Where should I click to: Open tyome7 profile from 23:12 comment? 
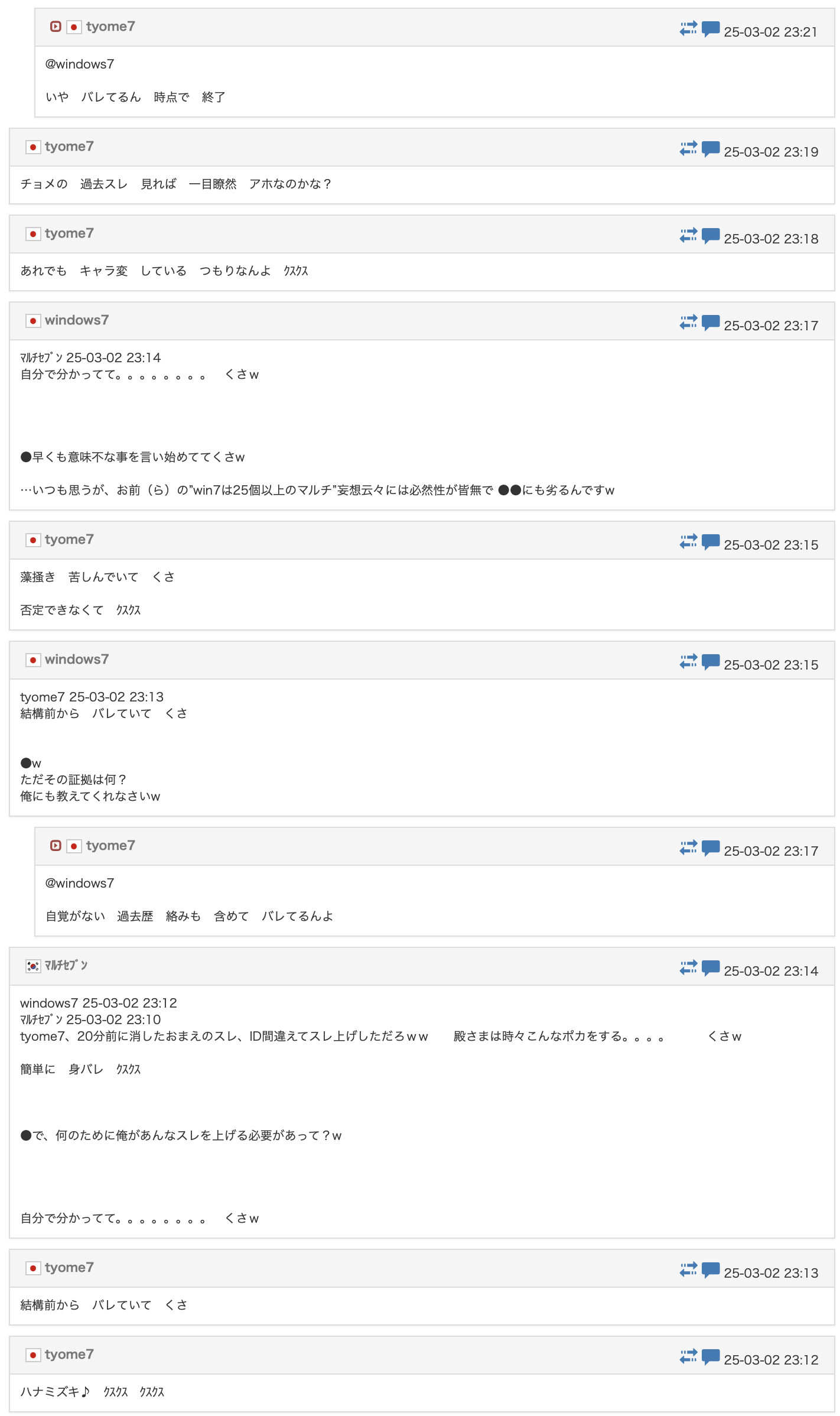tap(69, 1355)
